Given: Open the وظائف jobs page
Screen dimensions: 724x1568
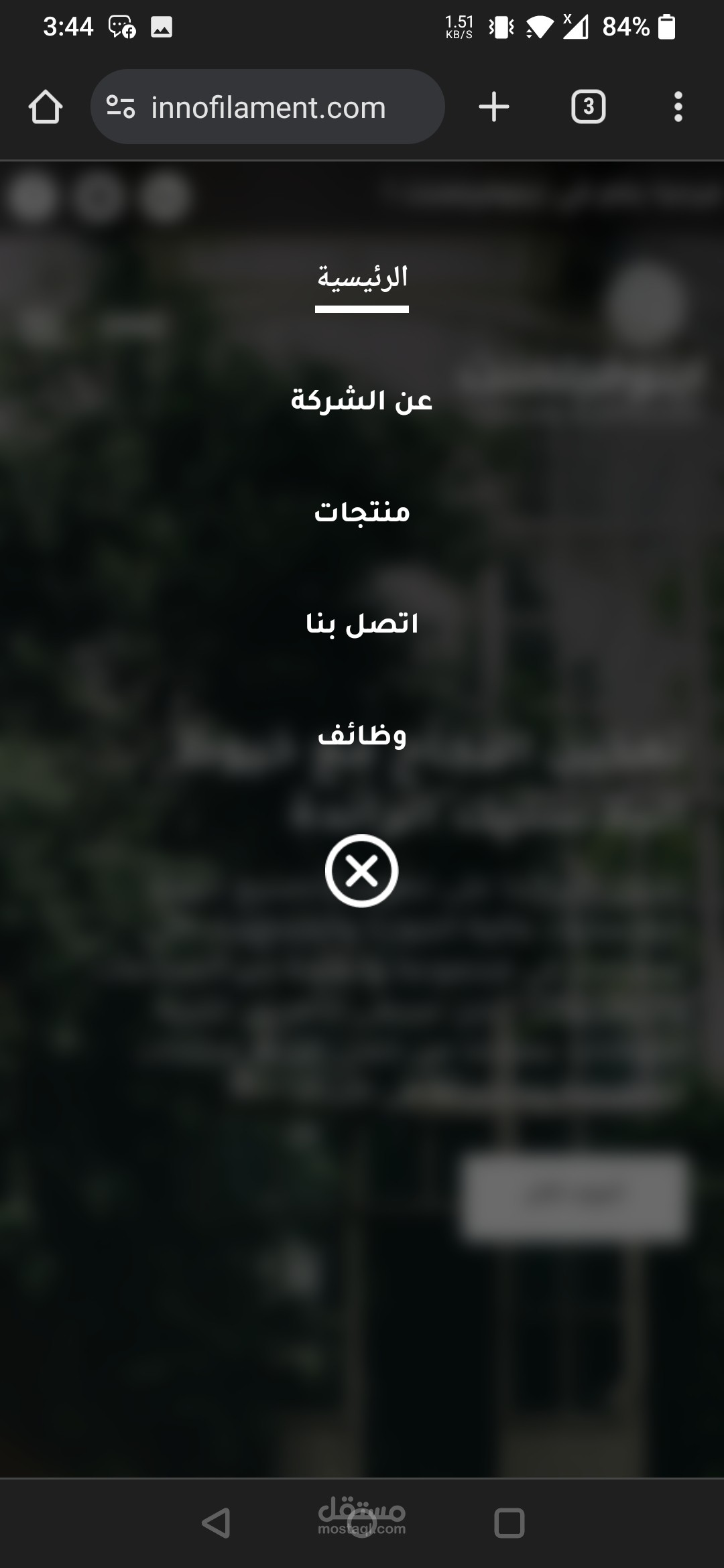Looking at the screenshot, I should [362, 736].
